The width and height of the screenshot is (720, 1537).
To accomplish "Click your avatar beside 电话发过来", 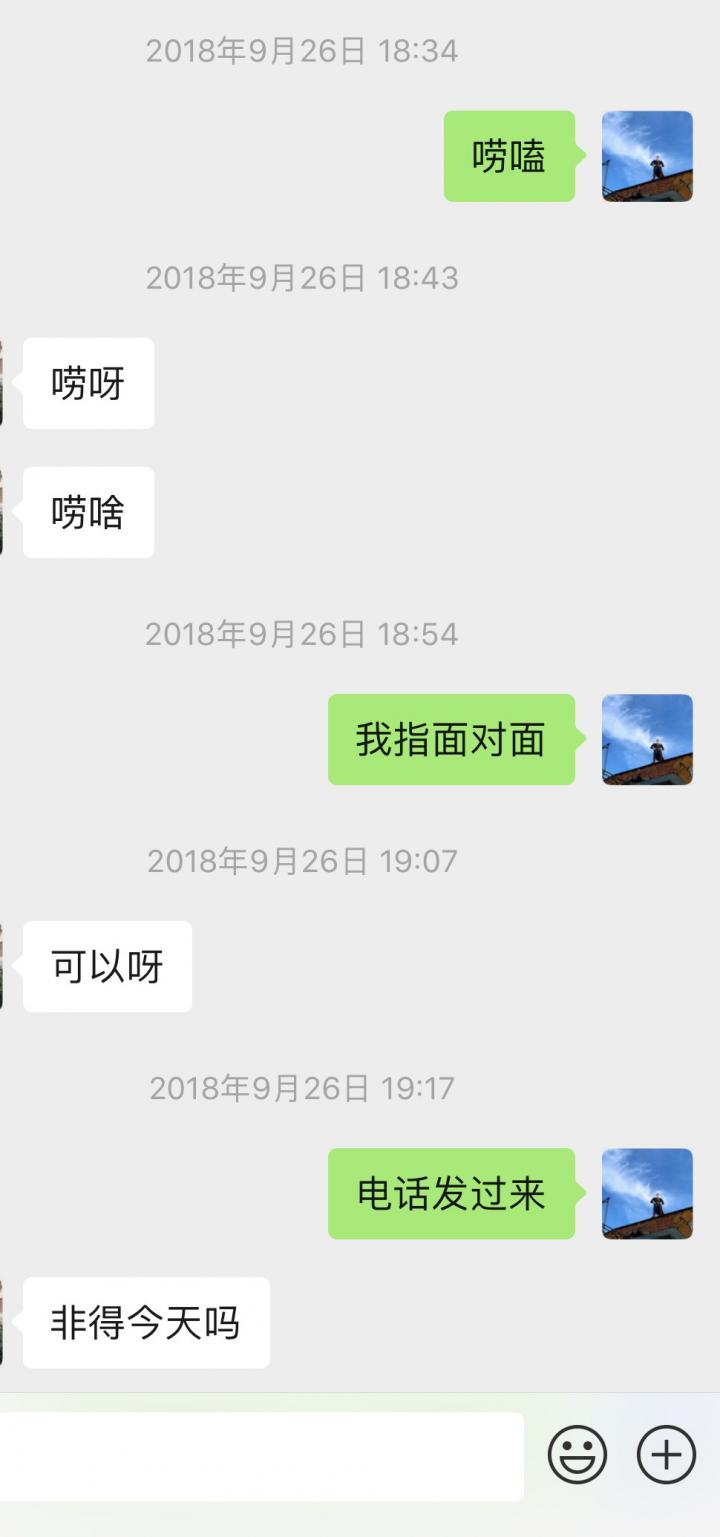I will 647,1192.
